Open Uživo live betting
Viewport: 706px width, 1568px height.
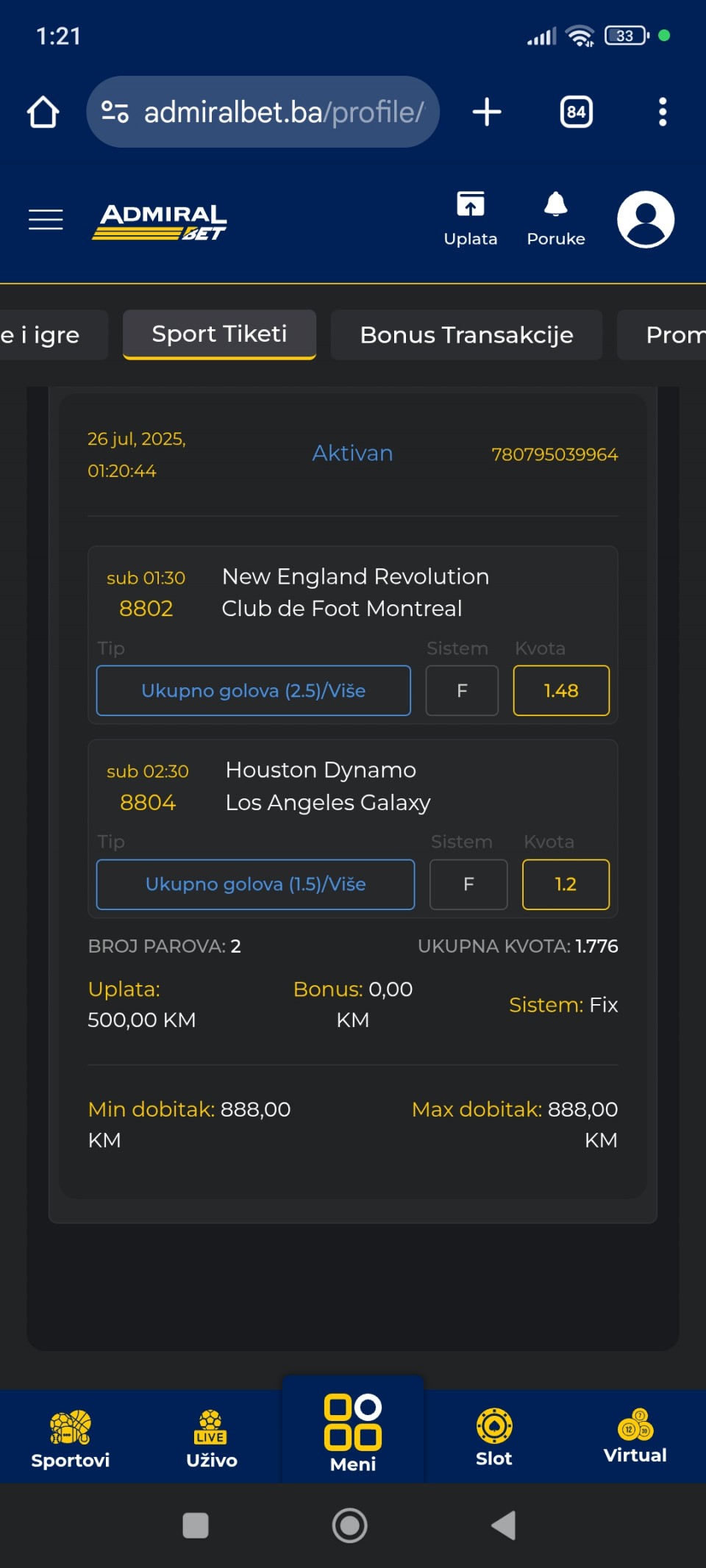(x=212, y=1439)
